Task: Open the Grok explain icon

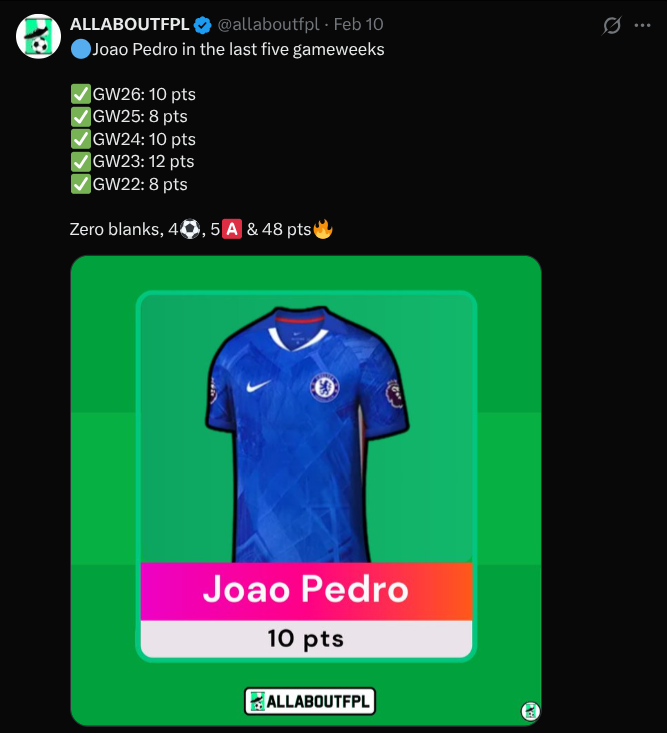Action: 613,26
